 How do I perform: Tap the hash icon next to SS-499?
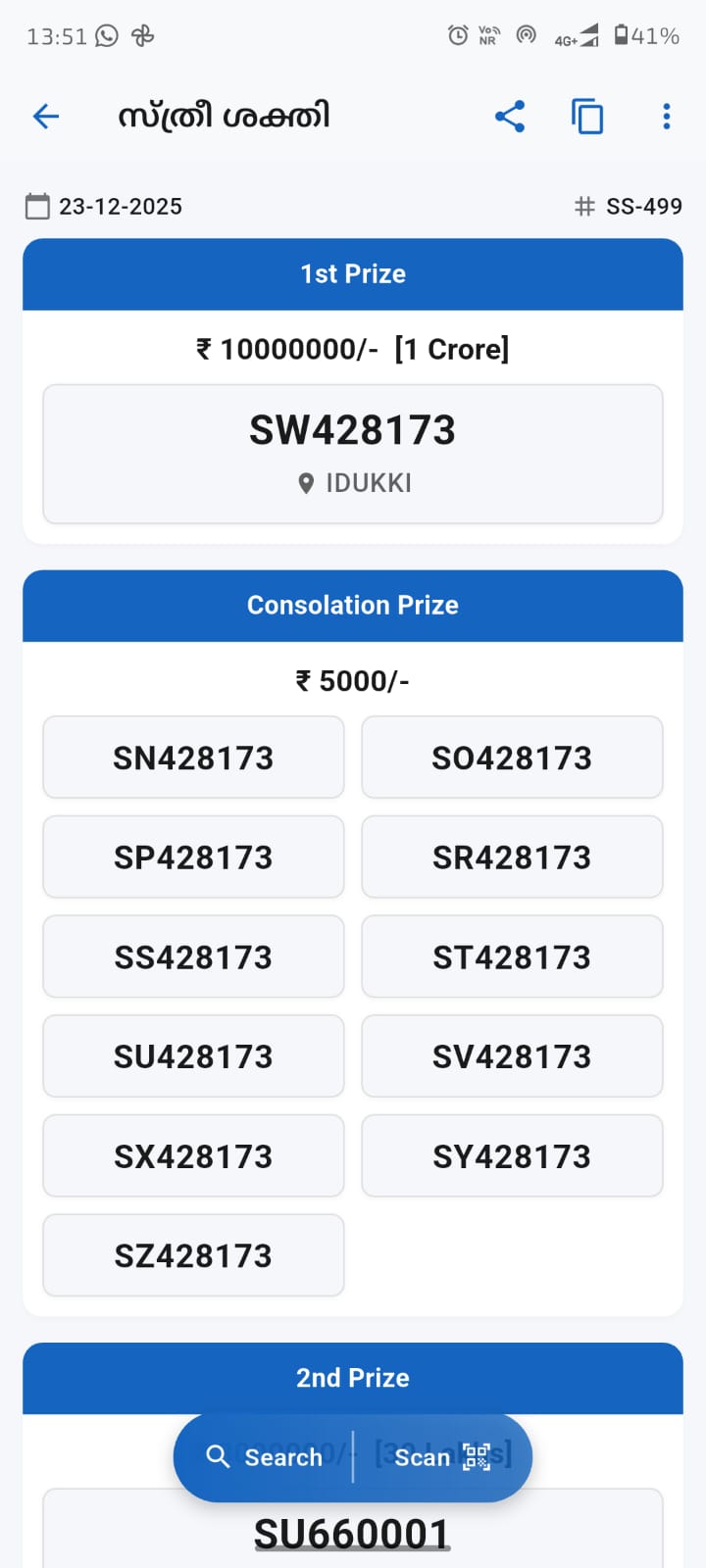pos(584,206)
